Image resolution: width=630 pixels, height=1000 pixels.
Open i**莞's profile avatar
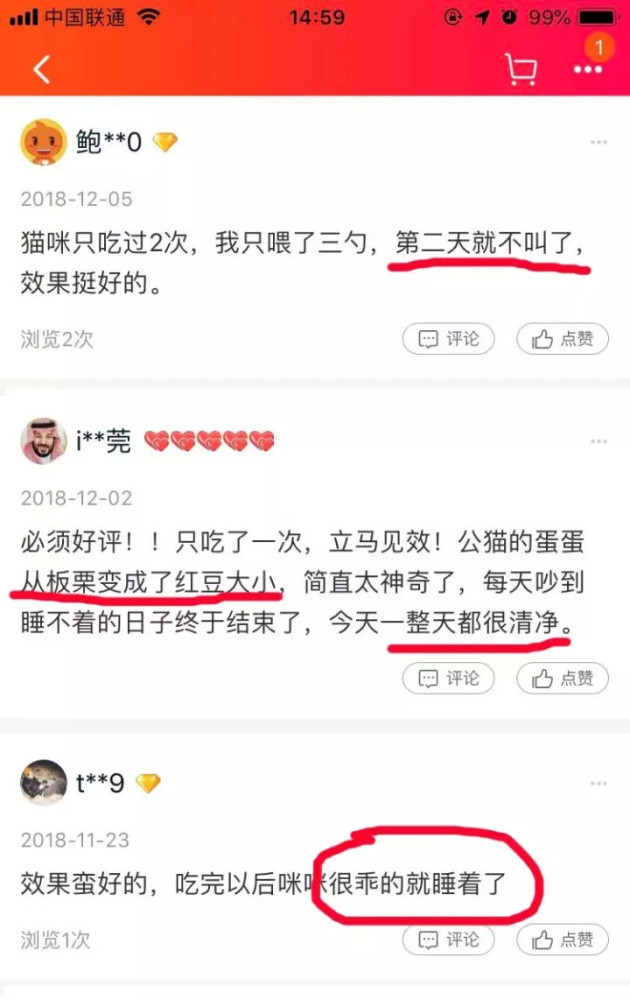[x=43, y=442]
